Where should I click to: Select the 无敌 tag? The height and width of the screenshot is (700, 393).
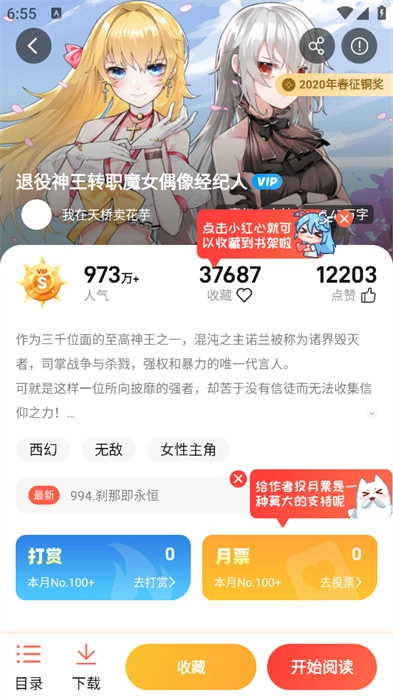(x=109, y=449)
